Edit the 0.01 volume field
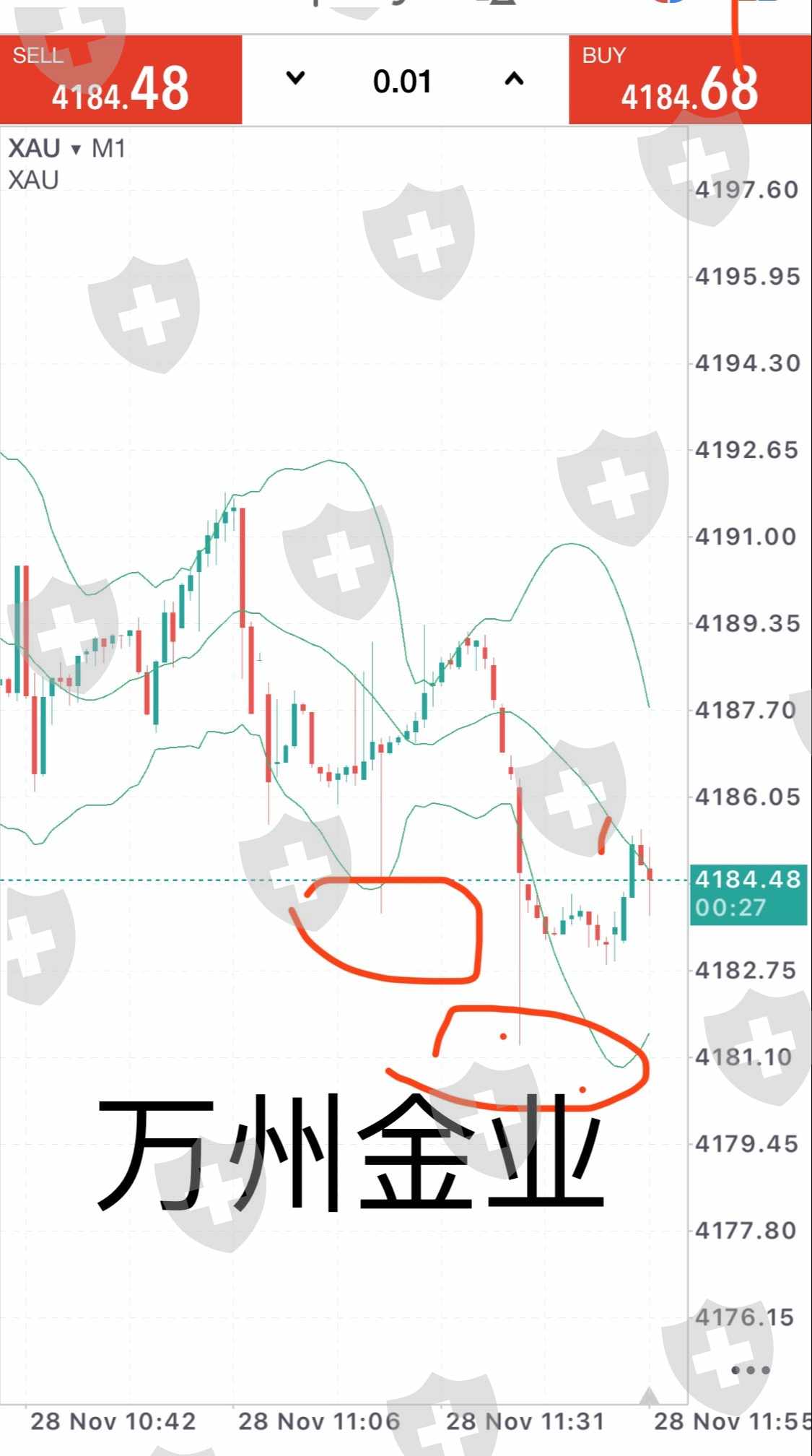This screenshot has height=1456, width=812. [403, 81]
